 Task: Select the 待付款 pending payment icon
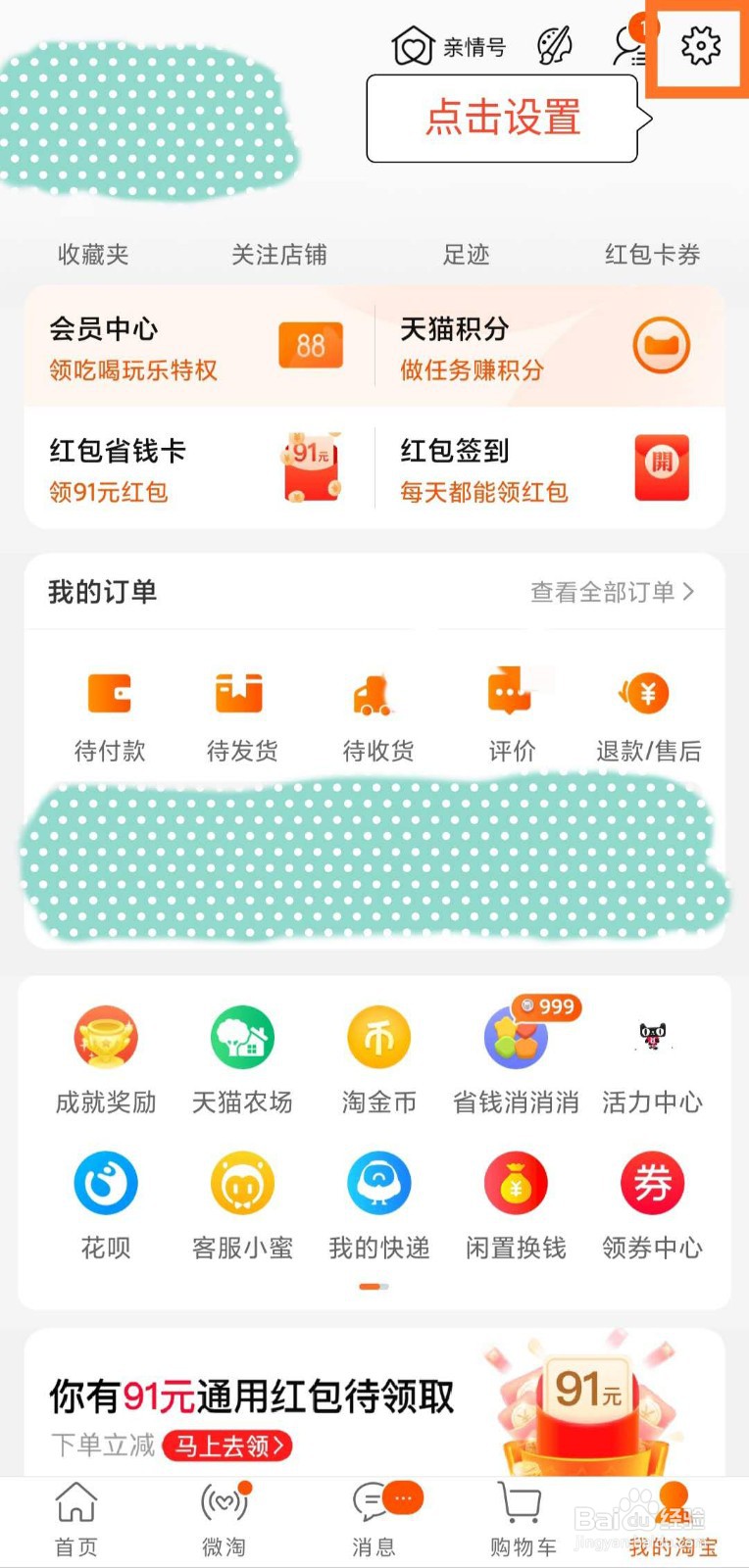(x=109, y=710)
